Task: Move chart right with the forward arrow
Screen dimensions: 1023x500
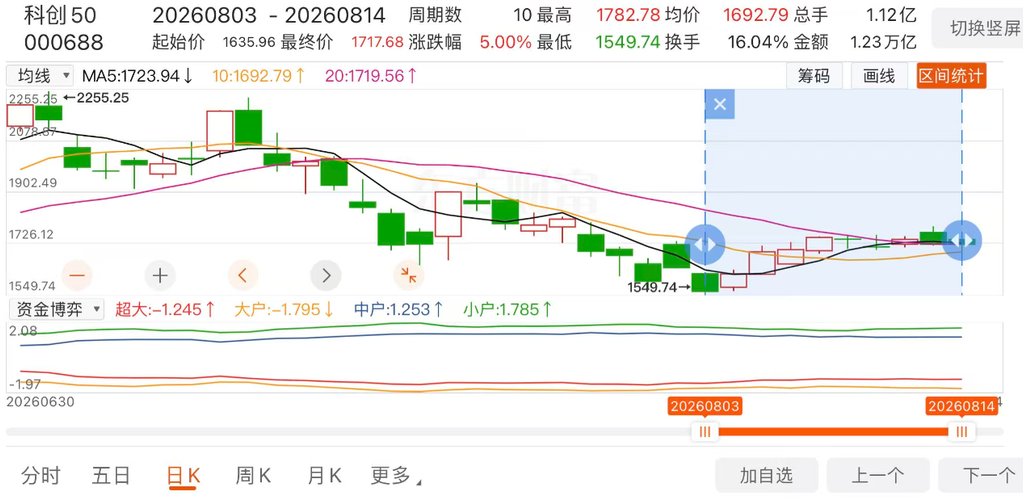Action: pos(326,275)
